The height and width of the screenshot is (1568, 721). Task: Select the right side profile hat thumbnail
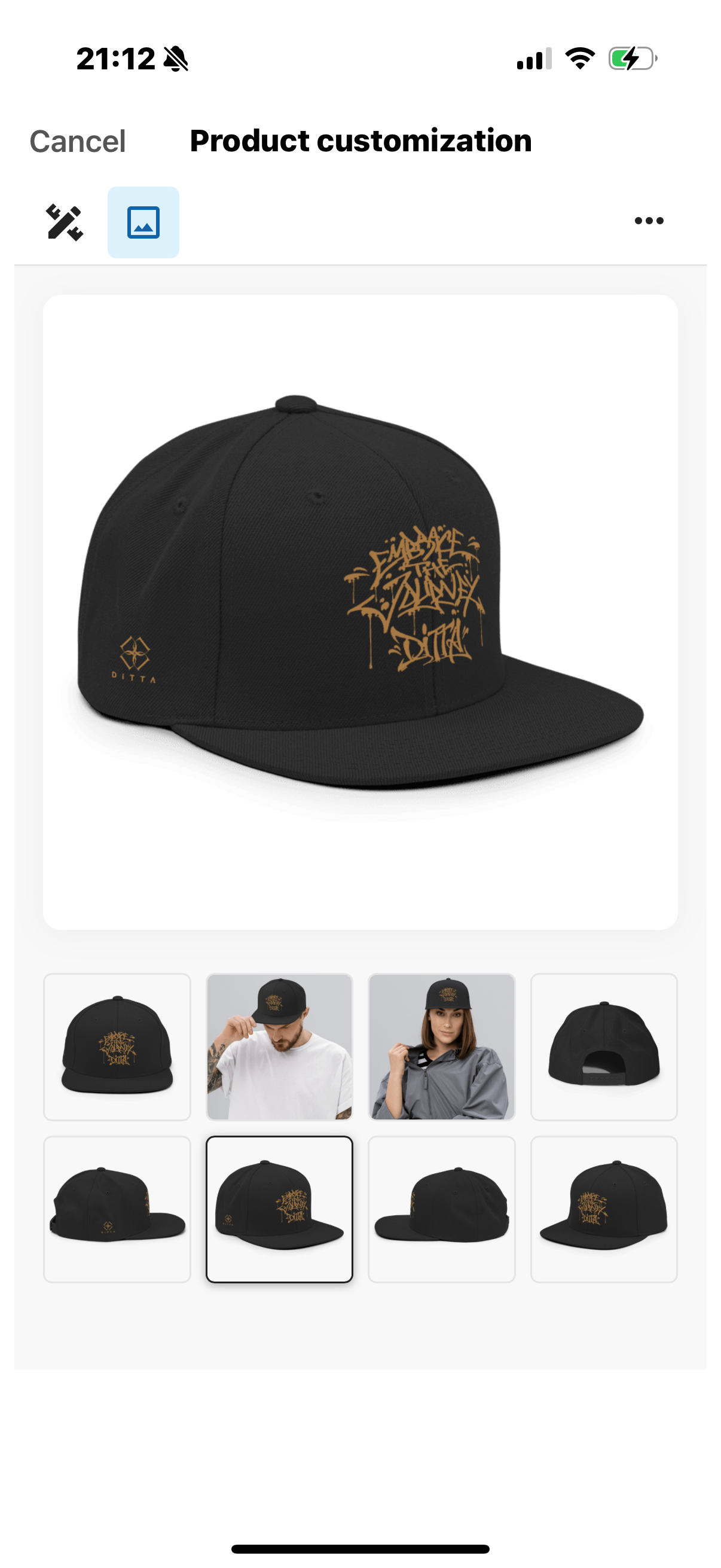442,1209
